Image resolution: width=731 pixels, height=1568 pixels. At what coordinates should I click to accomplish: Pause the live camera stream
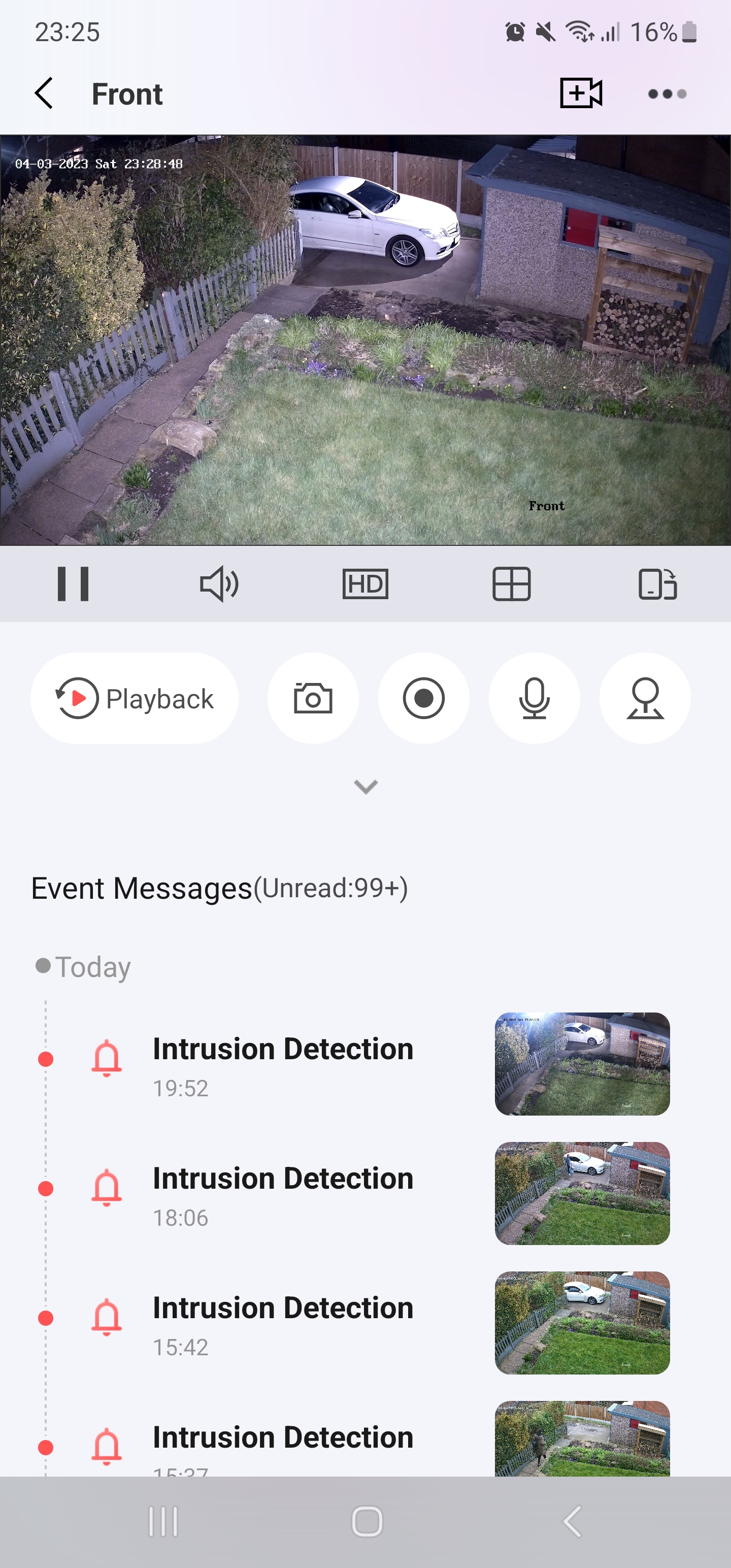pyautogui.click(x=73, y=584)
